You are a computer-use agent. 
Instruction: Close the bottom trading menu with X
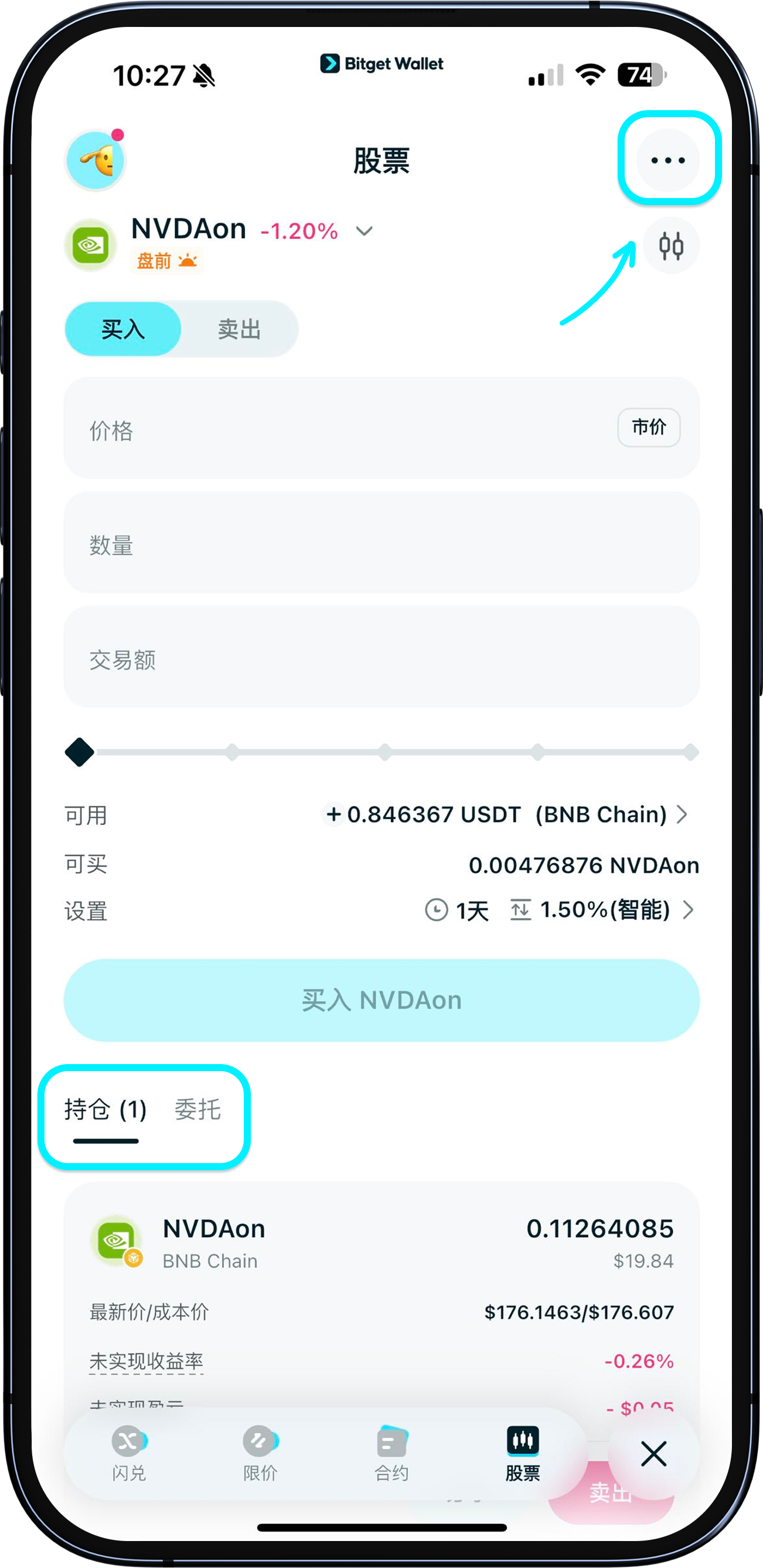653,1454
